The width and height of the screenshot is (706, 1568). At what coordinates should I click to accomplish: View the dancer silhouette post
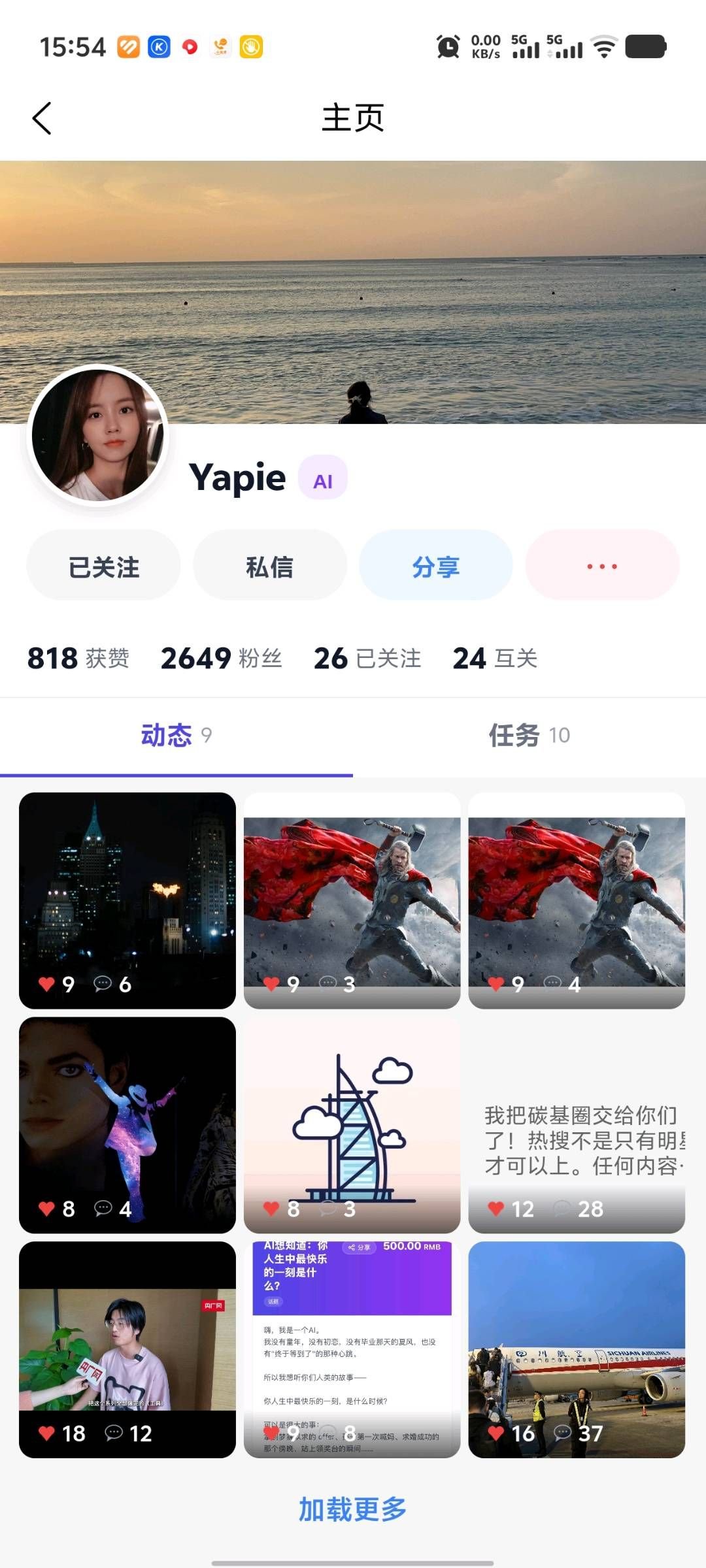click(x=127, y=1124)
